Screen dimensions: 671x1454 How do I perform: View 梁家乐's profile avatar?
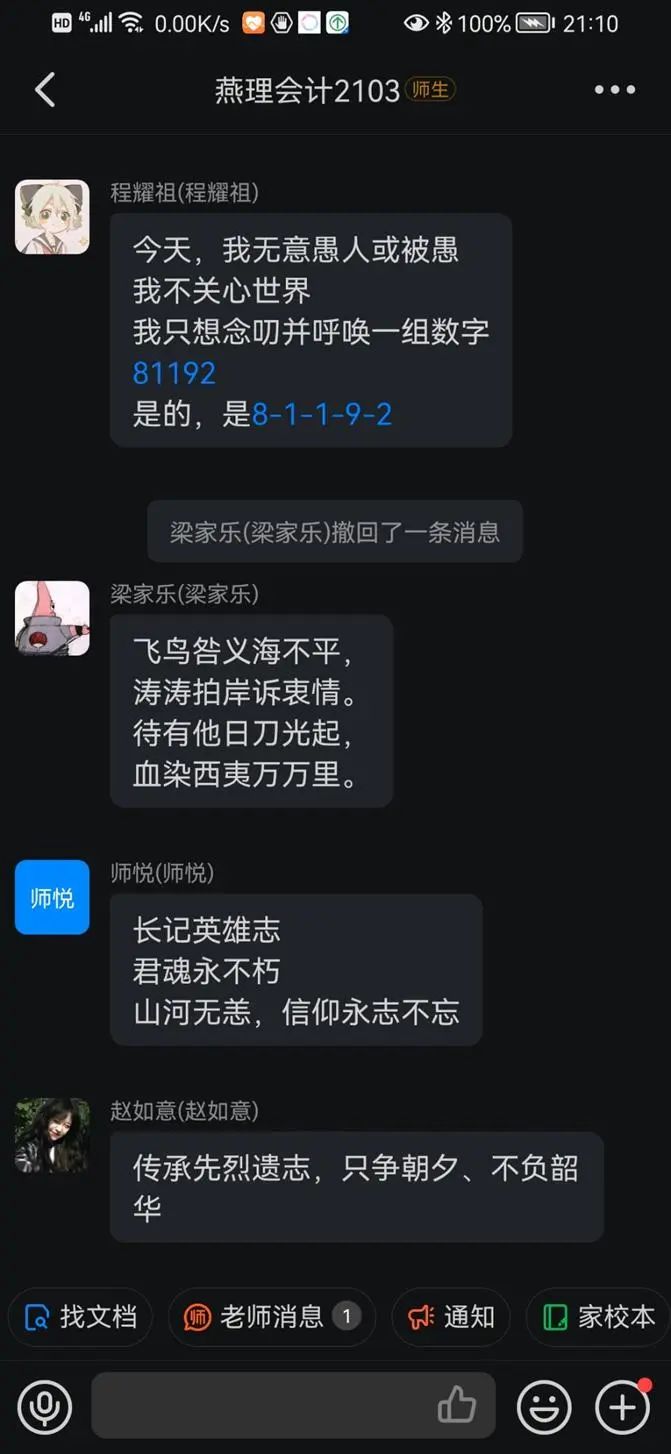52,618
